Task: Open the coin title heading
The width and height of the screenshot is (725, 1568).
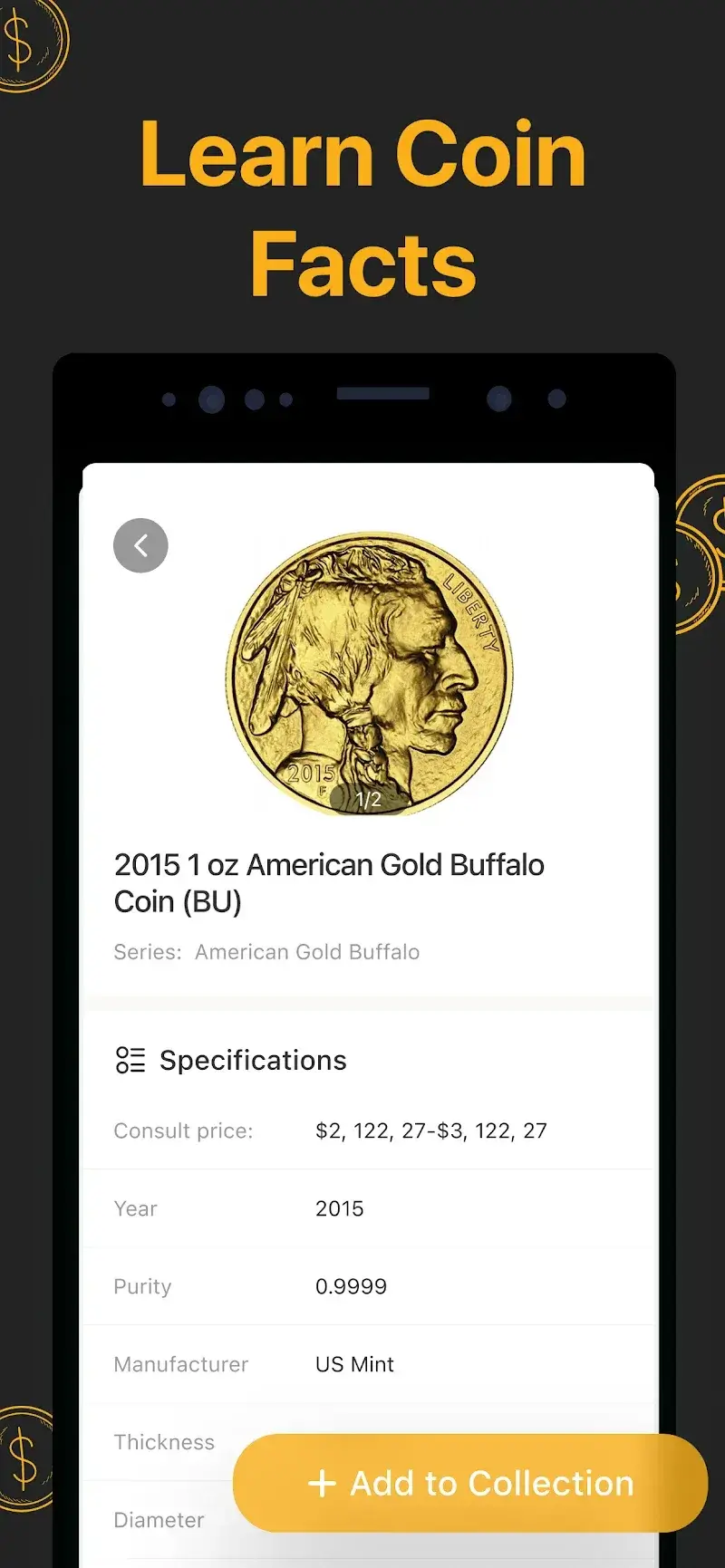Action: tap(329, 882)
